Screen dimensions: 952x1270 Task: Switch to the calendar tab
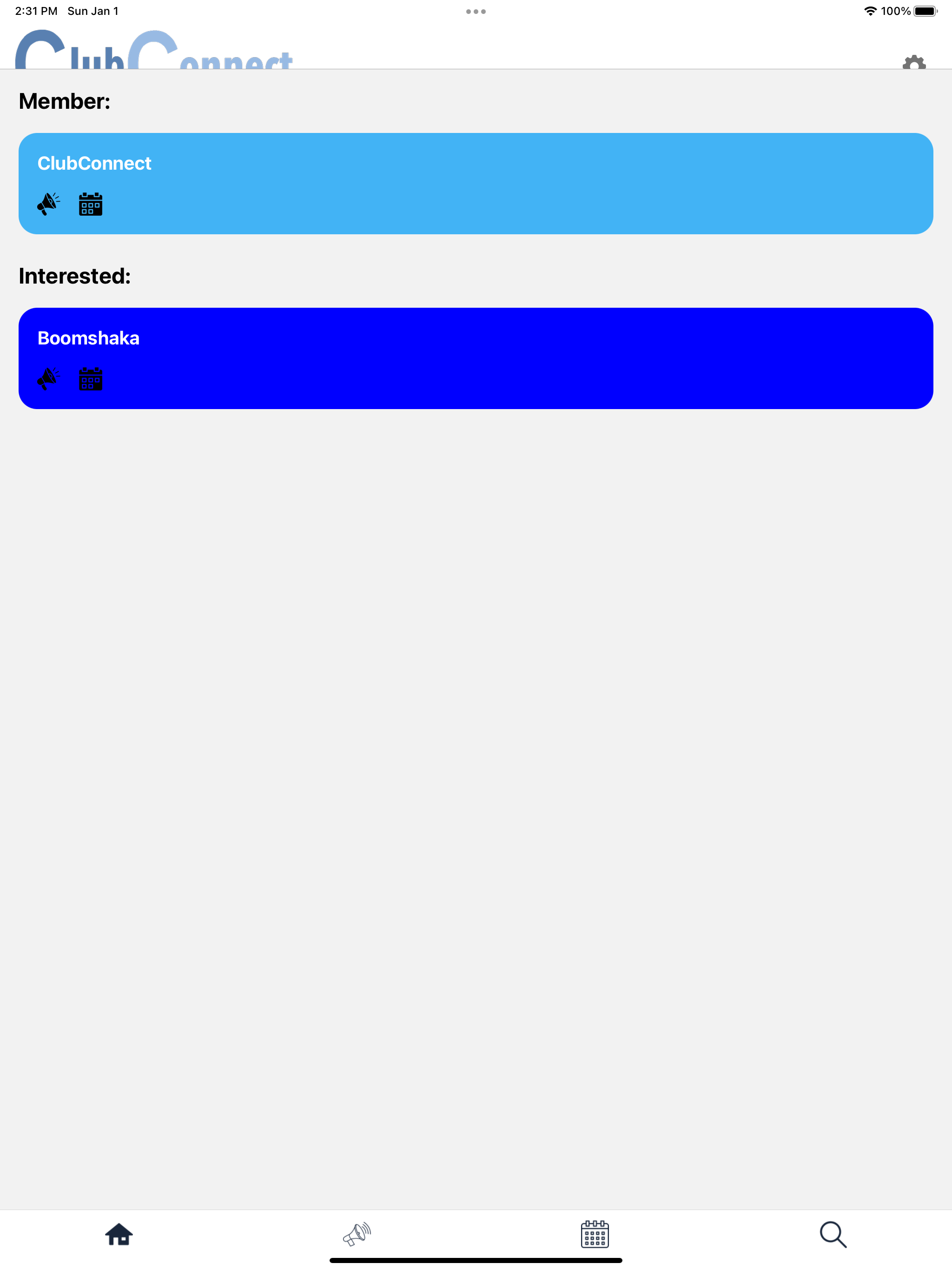595,1234
